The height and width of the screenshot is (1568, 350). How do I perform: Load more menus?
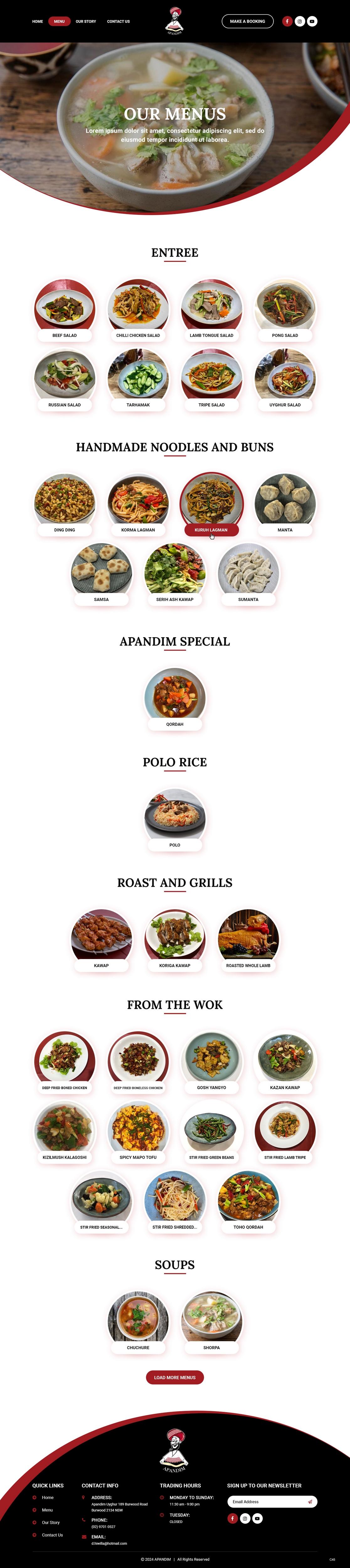175,1377
